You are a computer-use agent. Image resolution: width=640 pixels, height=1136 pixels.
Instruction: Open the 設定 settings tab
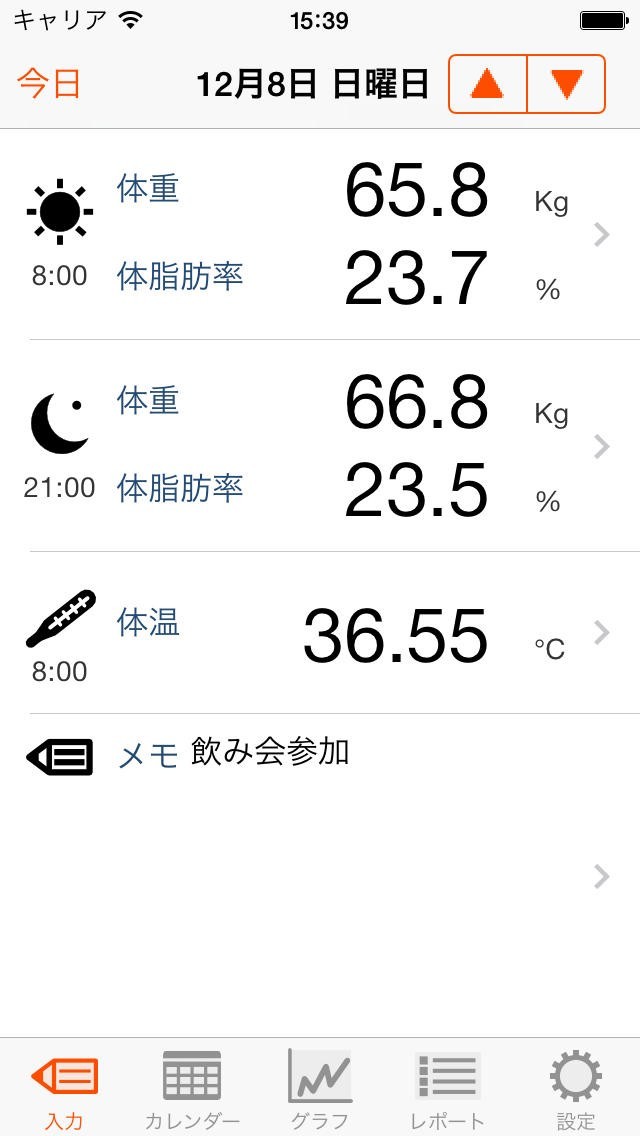[575, 1088]
